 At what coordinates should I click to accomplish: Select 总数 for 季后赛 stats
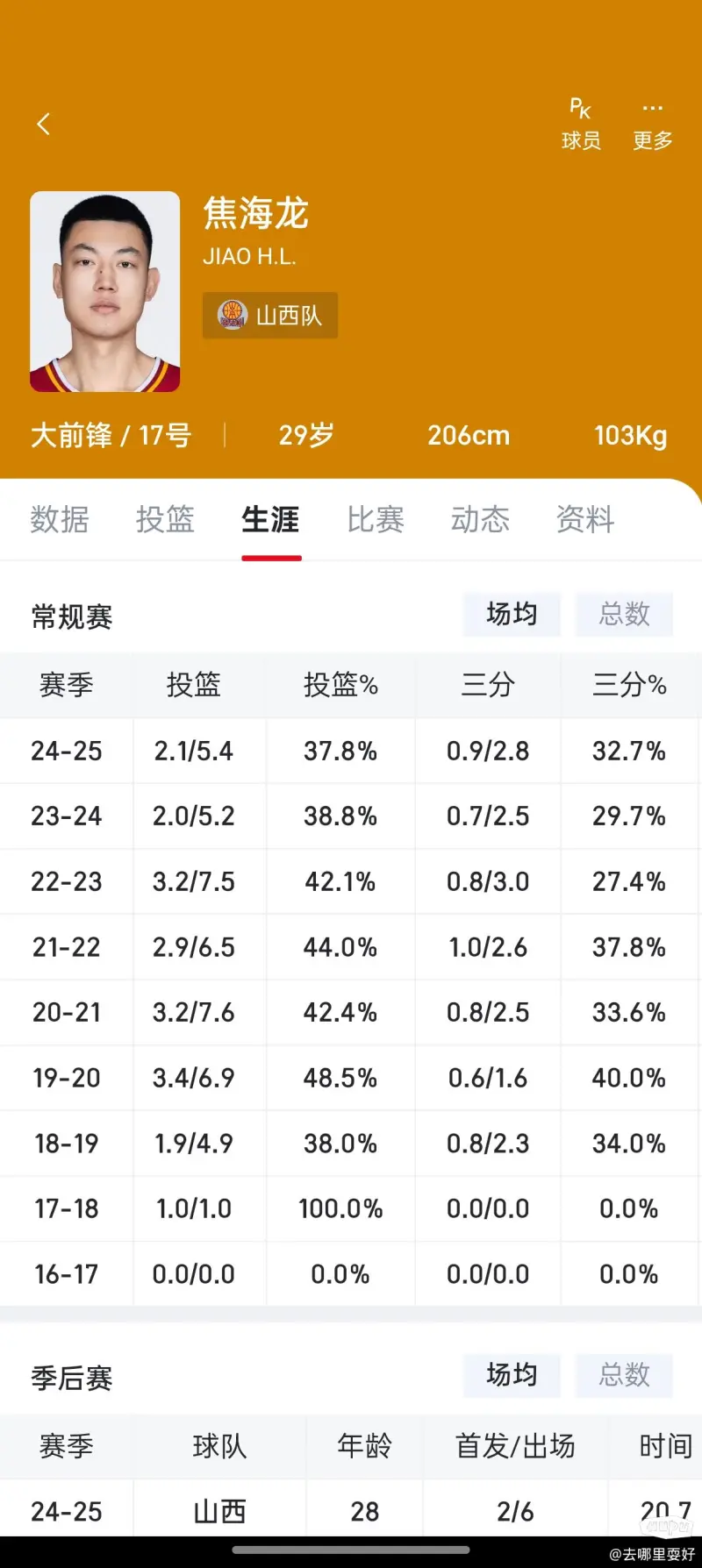coord(624,1374)
